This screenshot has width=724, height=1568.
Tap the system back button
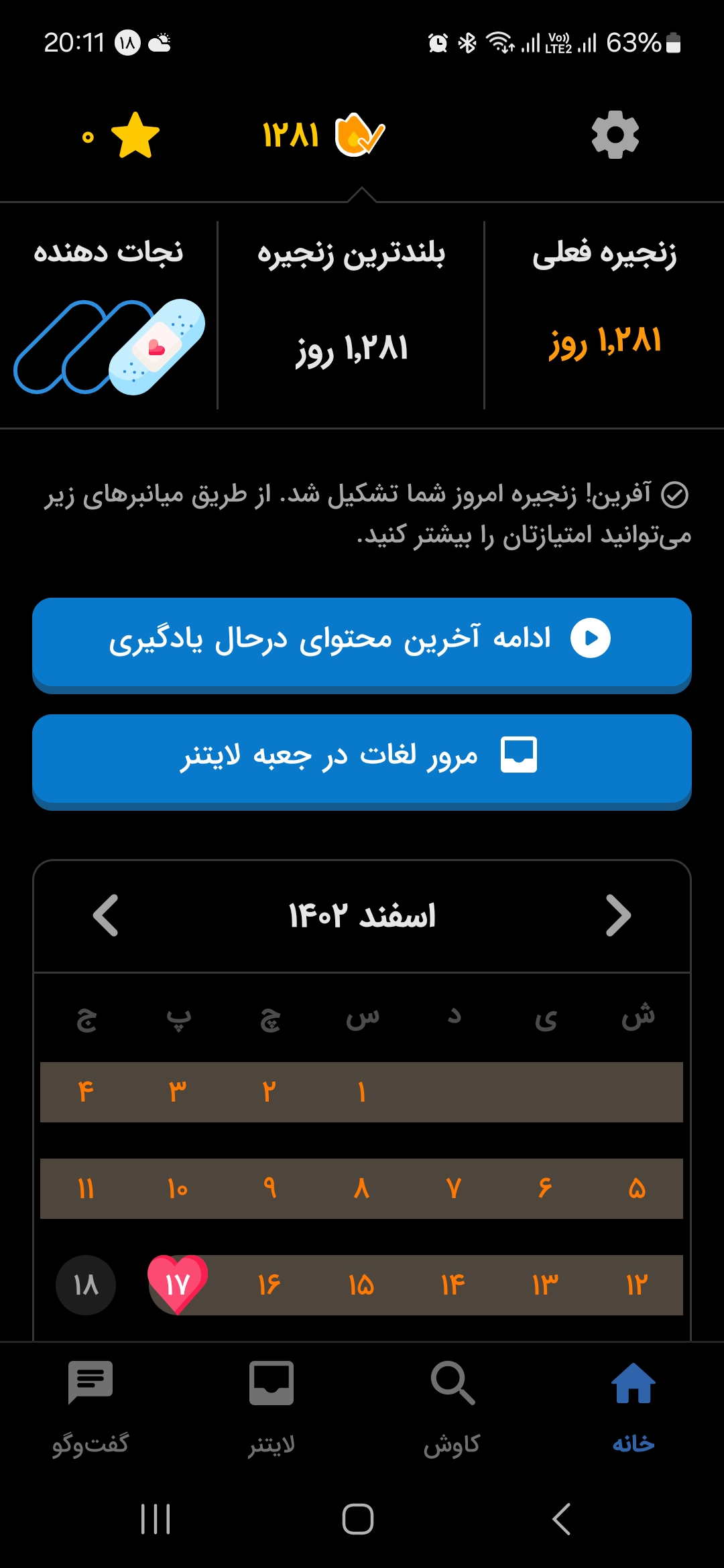562,1519
